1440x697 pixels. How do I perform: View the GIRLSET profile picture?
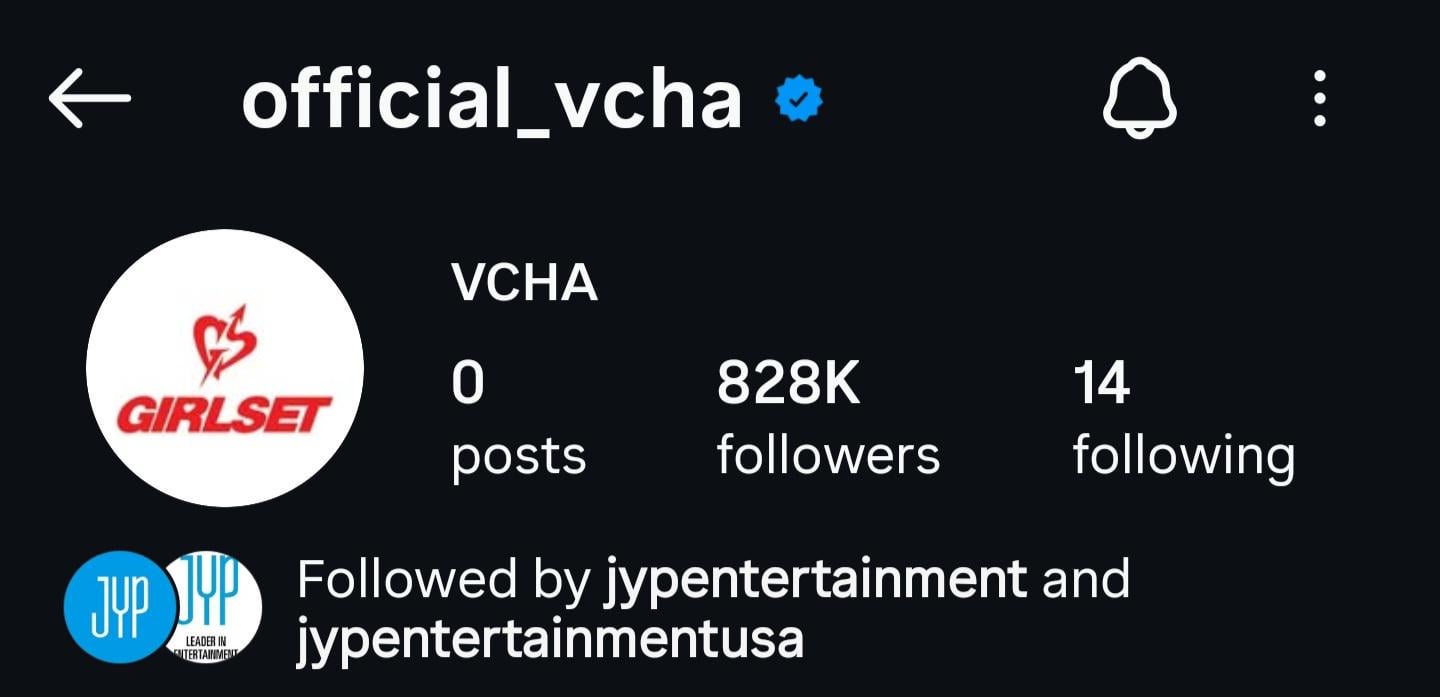[x=225, y=368]
